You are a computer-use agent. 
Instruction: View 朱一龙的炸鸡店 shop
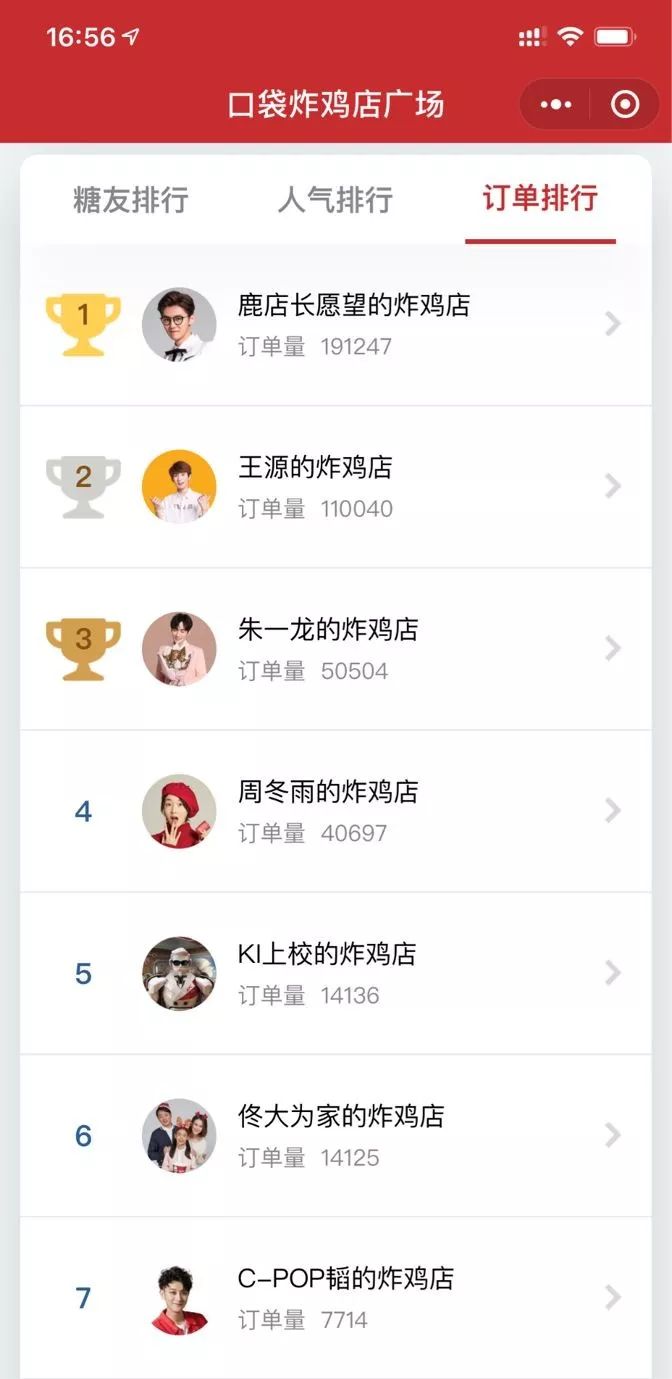coord(328,648)
